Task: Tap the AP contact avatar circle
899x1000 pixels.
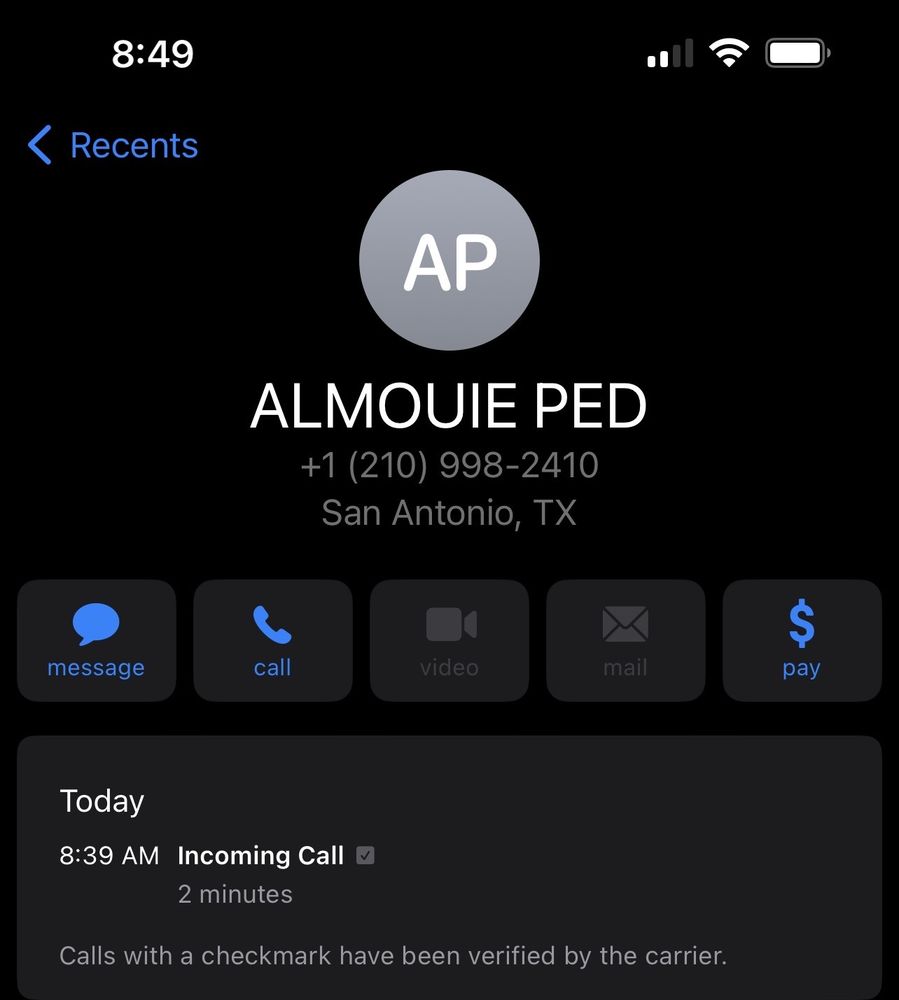Action: coord(449,260)
